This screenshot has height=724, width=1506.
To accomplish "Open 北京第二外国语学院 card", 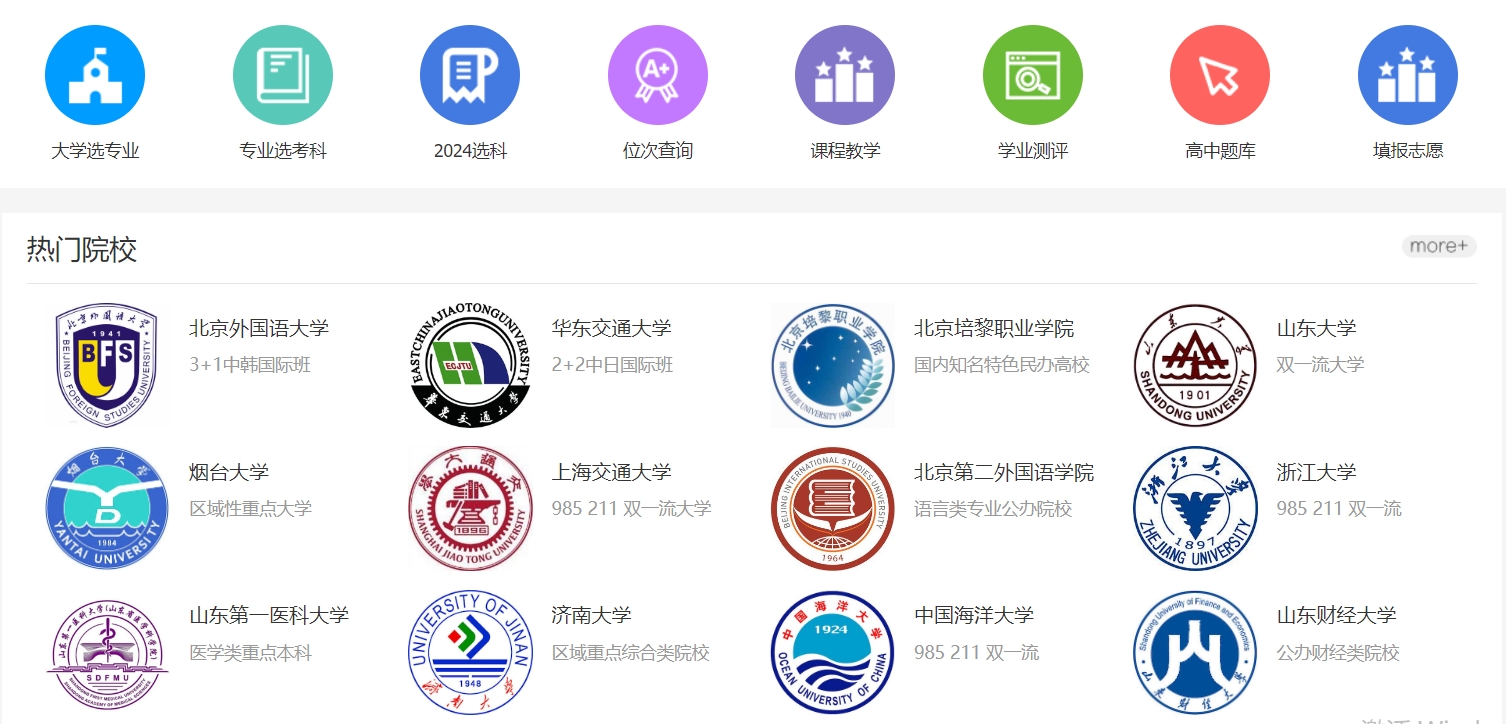I will coord(1003,472).
